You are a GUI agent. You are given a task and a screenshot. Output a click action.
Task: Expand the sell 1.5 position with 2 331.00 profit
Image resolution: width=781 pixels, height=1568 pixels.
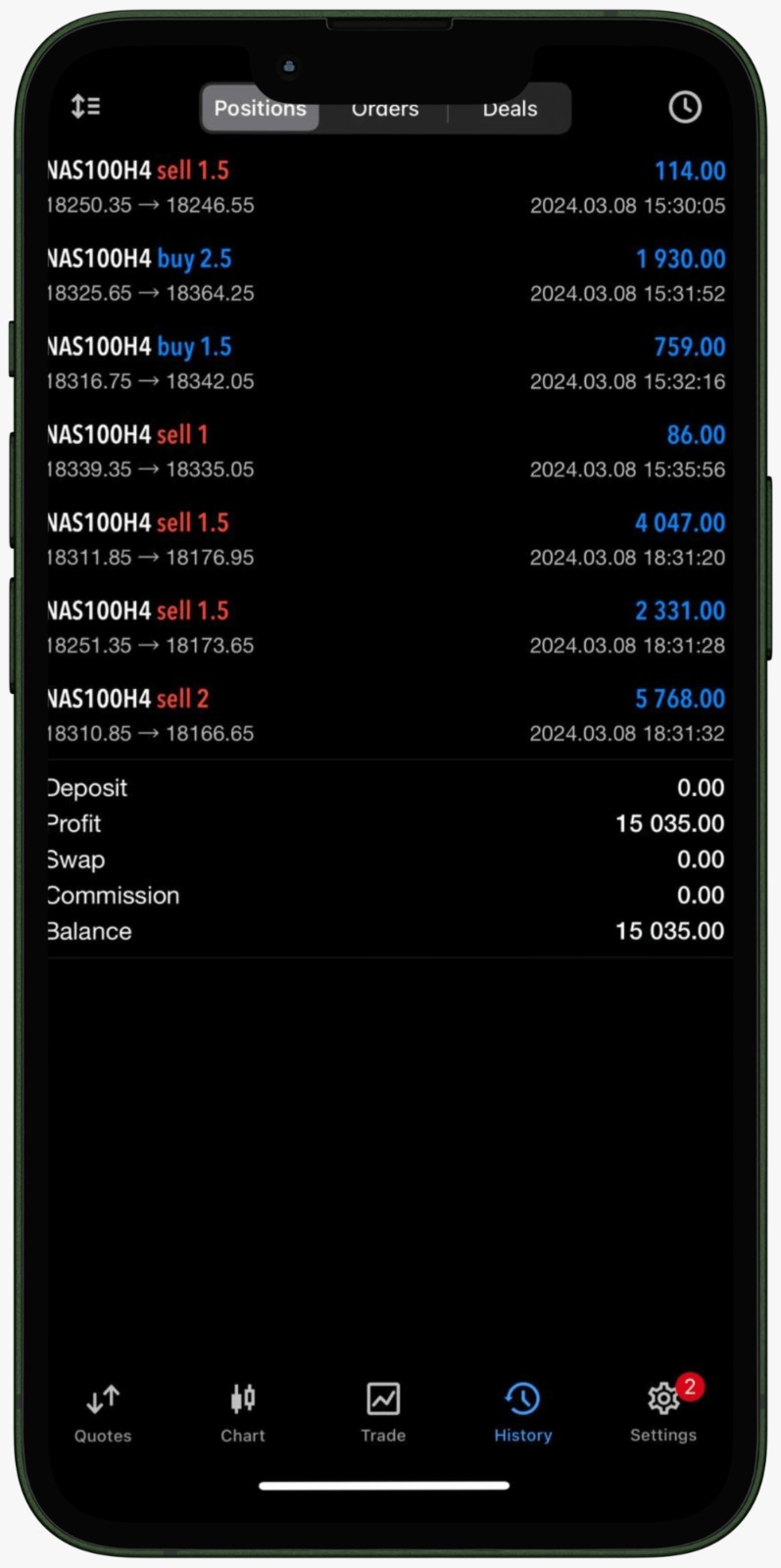[386, 627]
